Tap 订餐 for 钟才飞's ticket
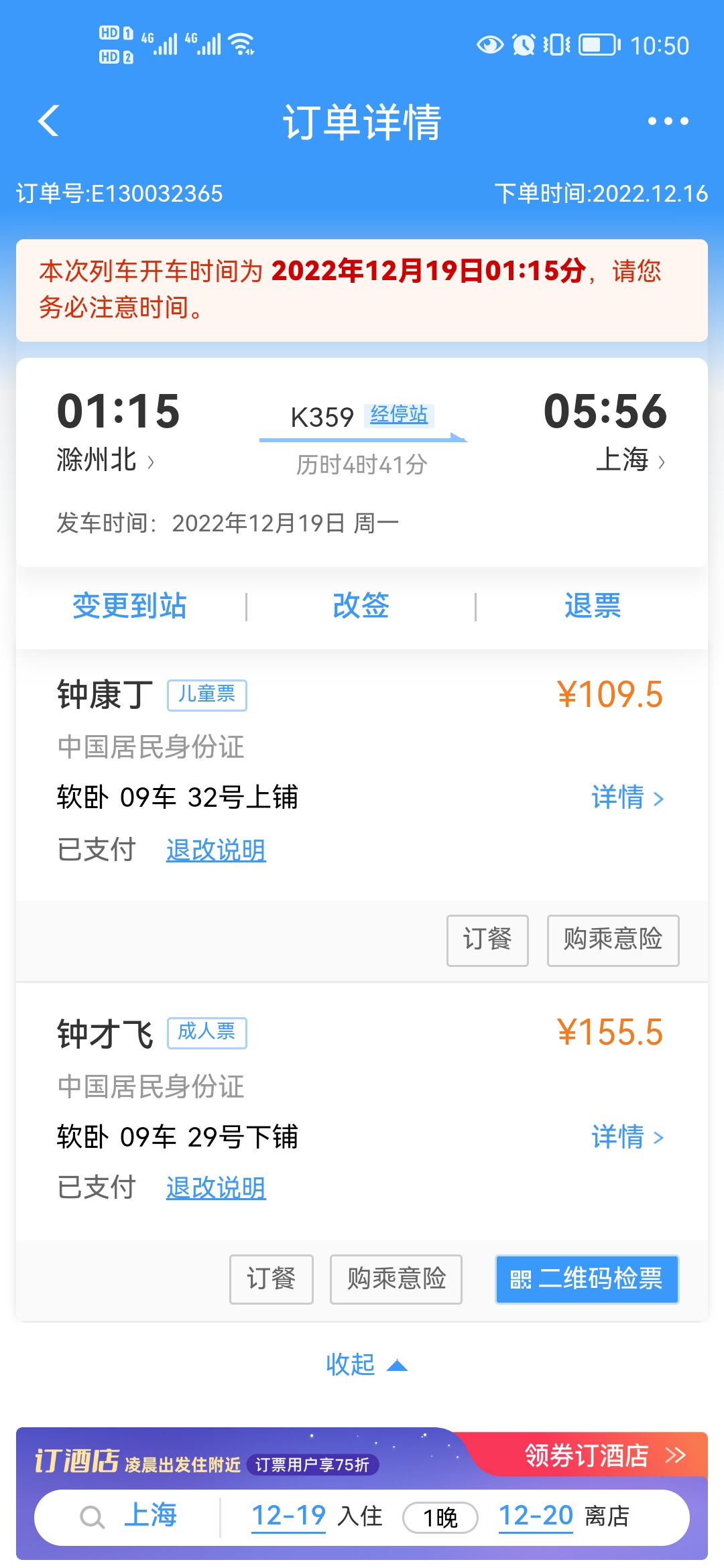724x1568 pixels. click(x=271, y=1279)
